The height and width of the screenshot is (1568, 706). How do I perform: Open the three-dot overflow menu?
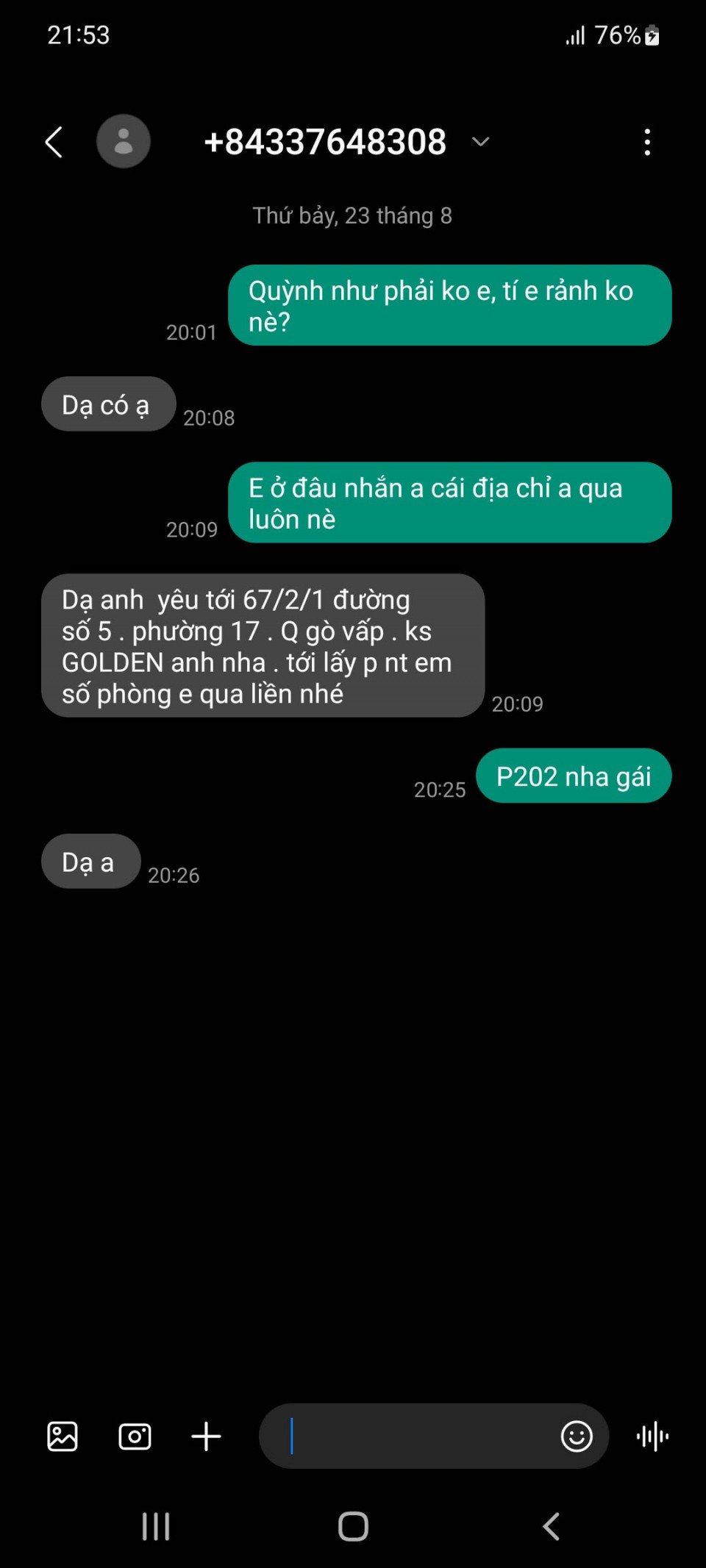(x=647, y=142)
